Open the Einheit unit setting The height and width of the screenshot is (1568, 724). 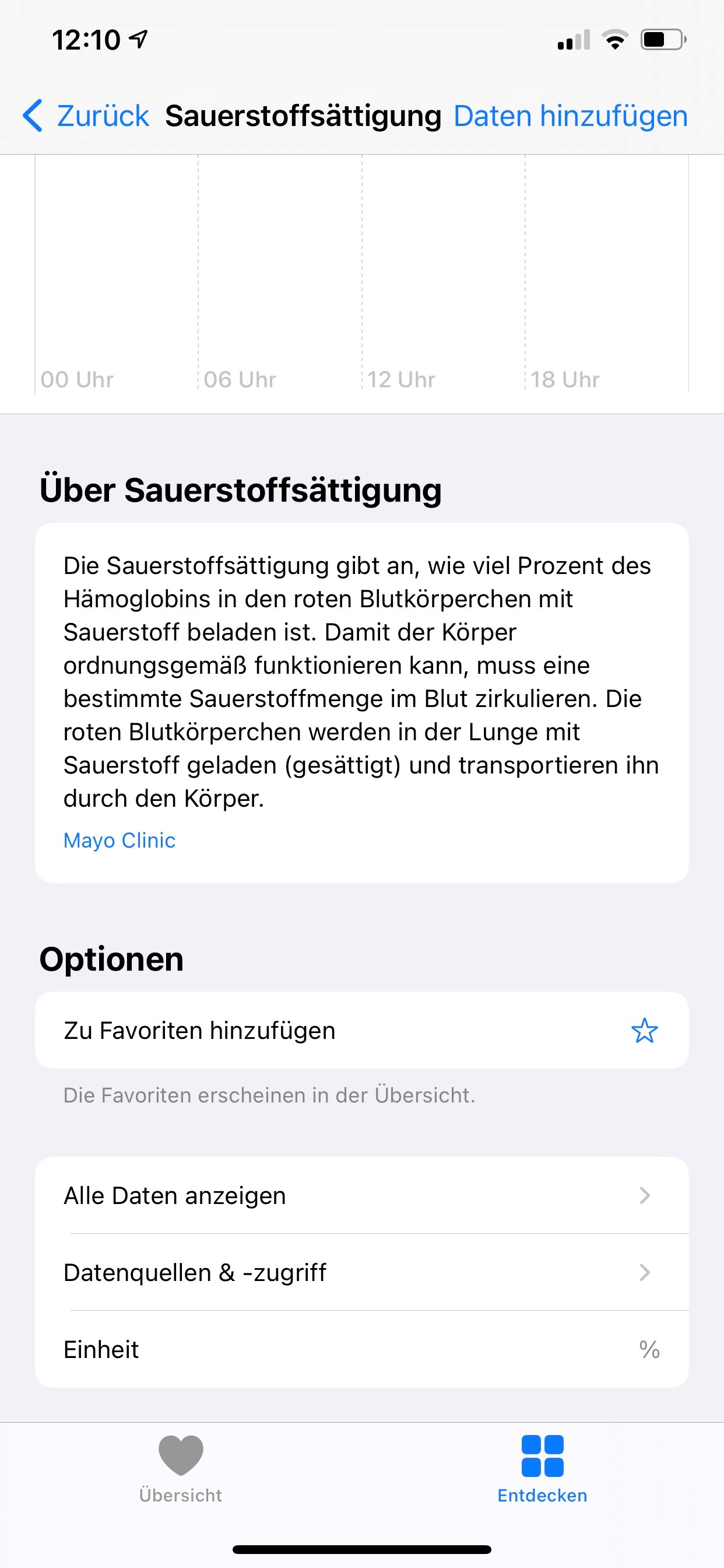[x=362, y=1349]
